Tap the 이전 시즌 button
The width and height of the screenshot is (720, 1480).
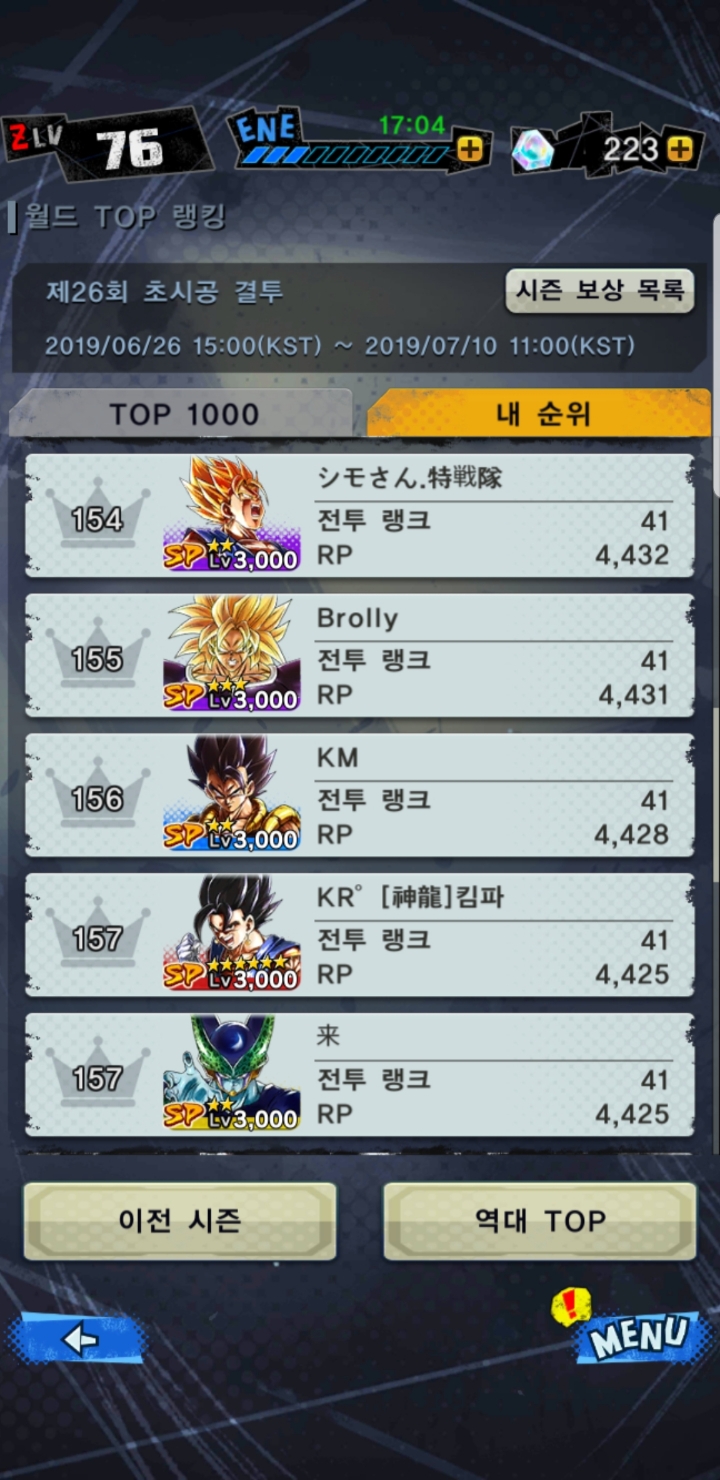180,1221
